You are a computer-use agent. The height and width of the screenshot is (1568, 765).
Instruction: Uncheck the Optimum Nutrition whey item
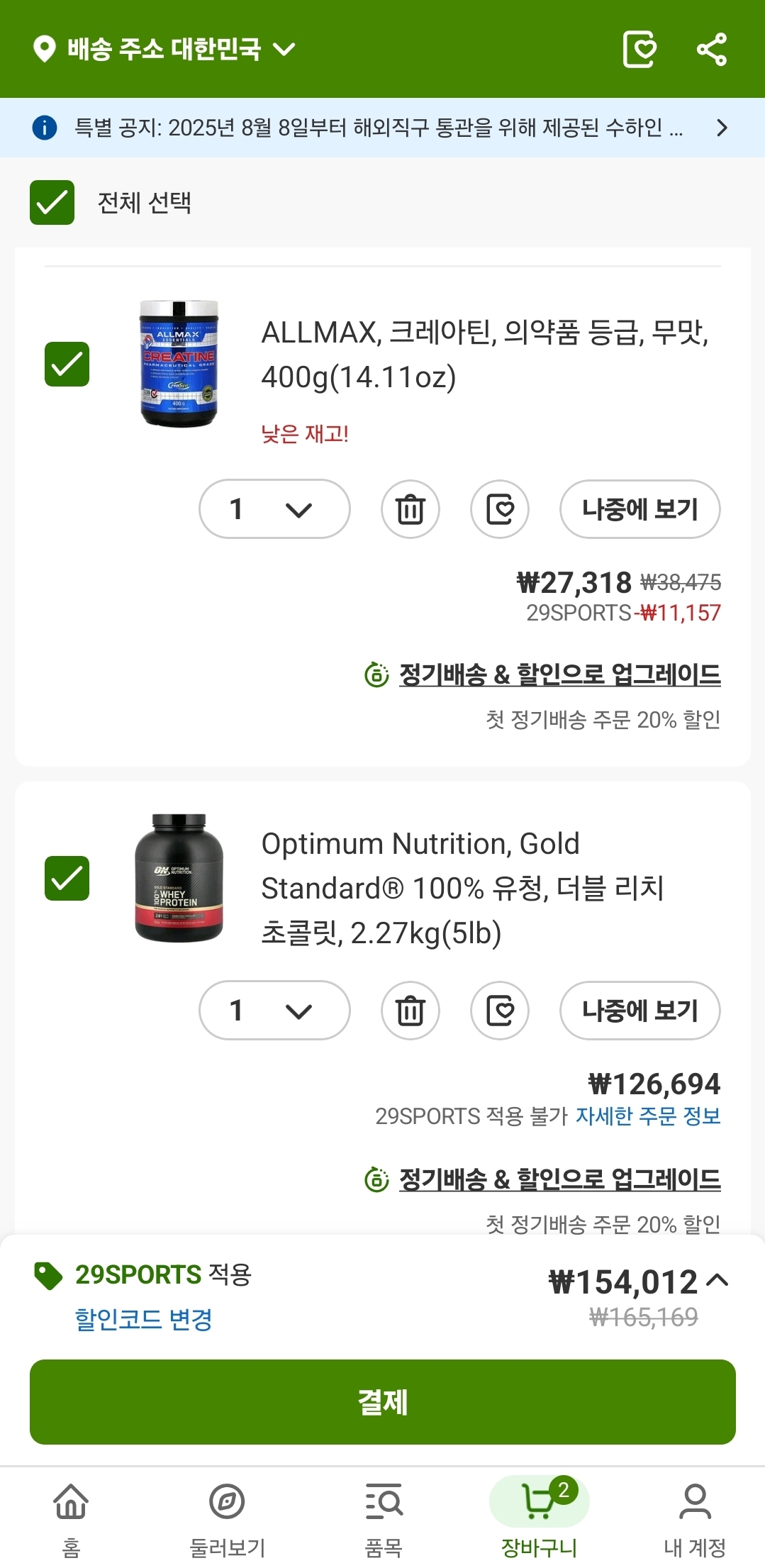coord(67,878)
